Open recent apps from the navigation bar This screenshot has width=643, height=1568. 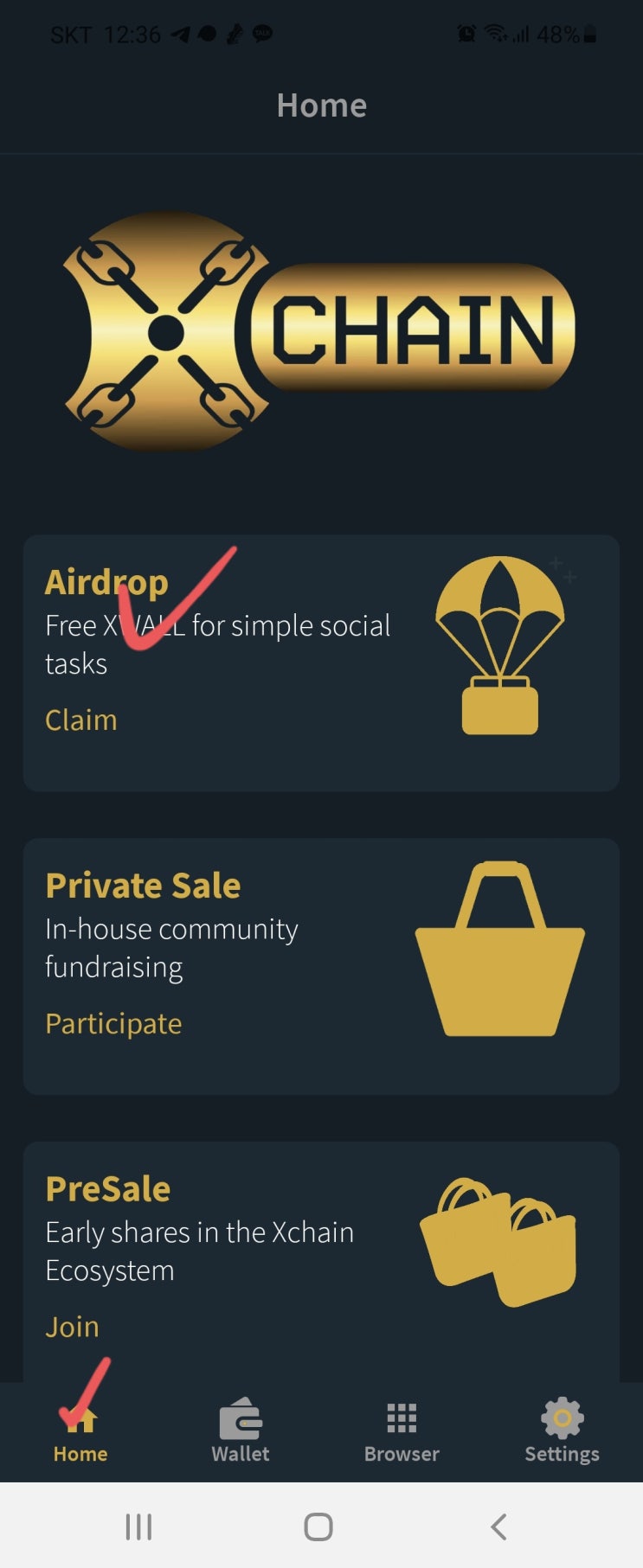pyautogui.click(x=138, y=1526)
